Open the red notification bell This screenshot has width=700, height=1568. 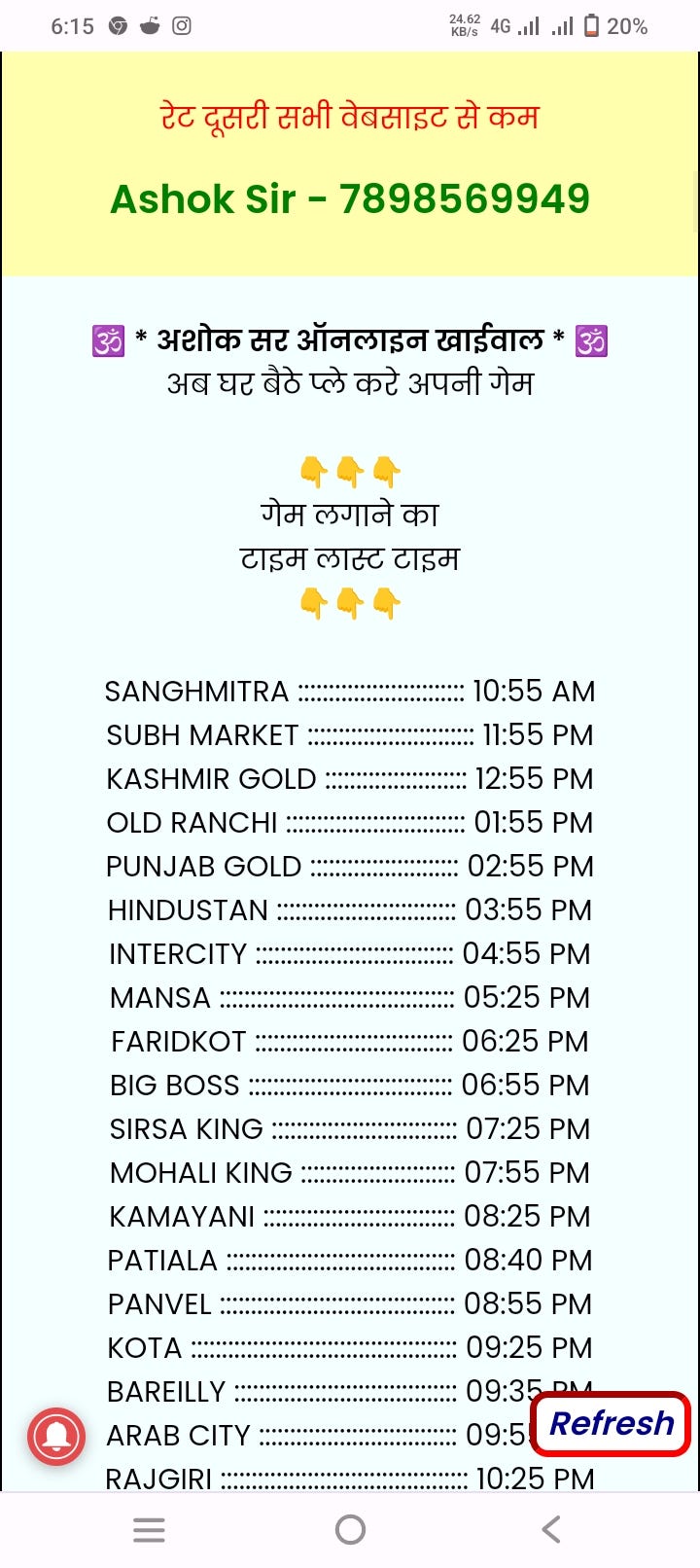(57, 1437)
